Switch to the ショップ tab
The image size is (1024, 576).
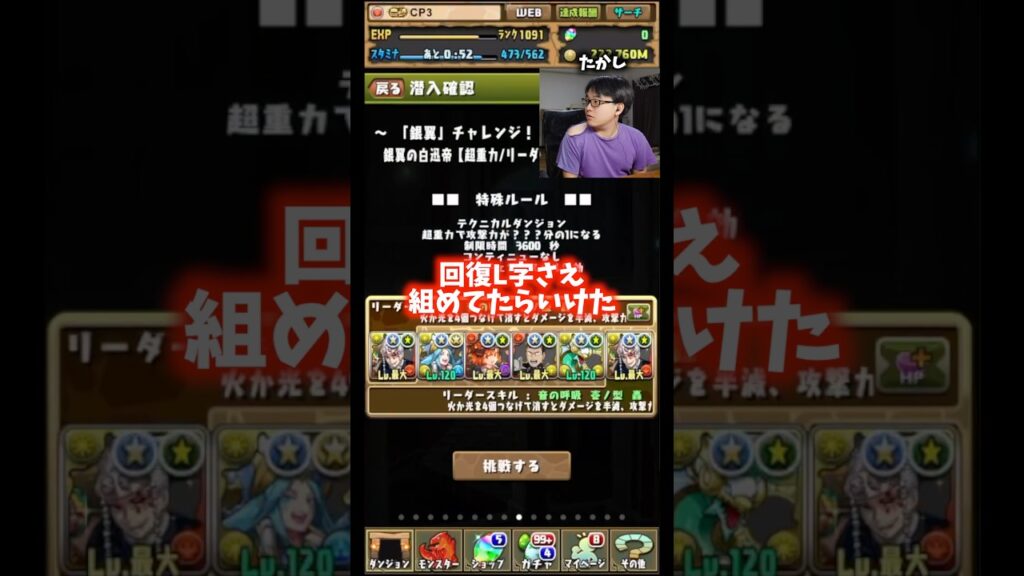(x=488, y=549)
